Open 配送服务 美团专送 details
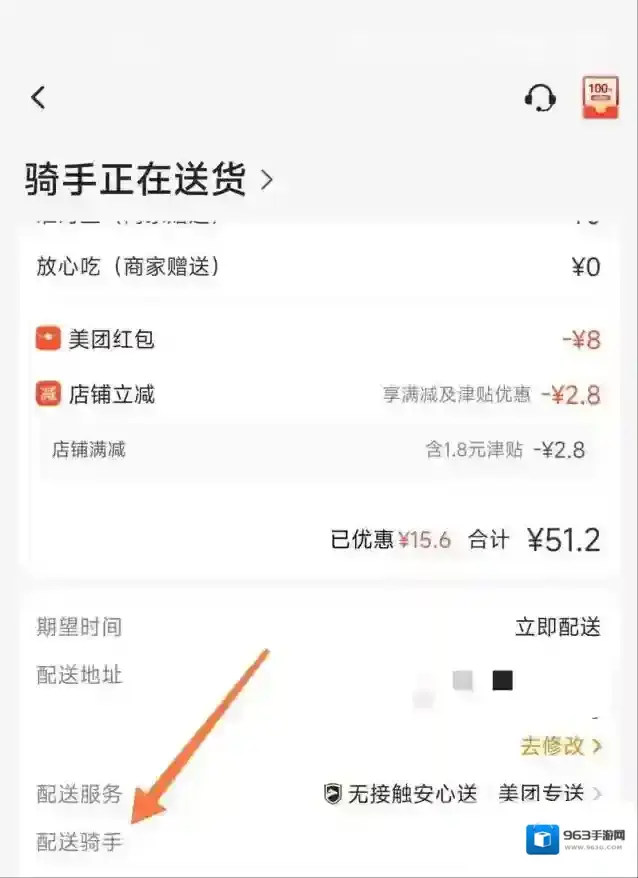Viewport: 638px width, 878px height. (550, 794)
